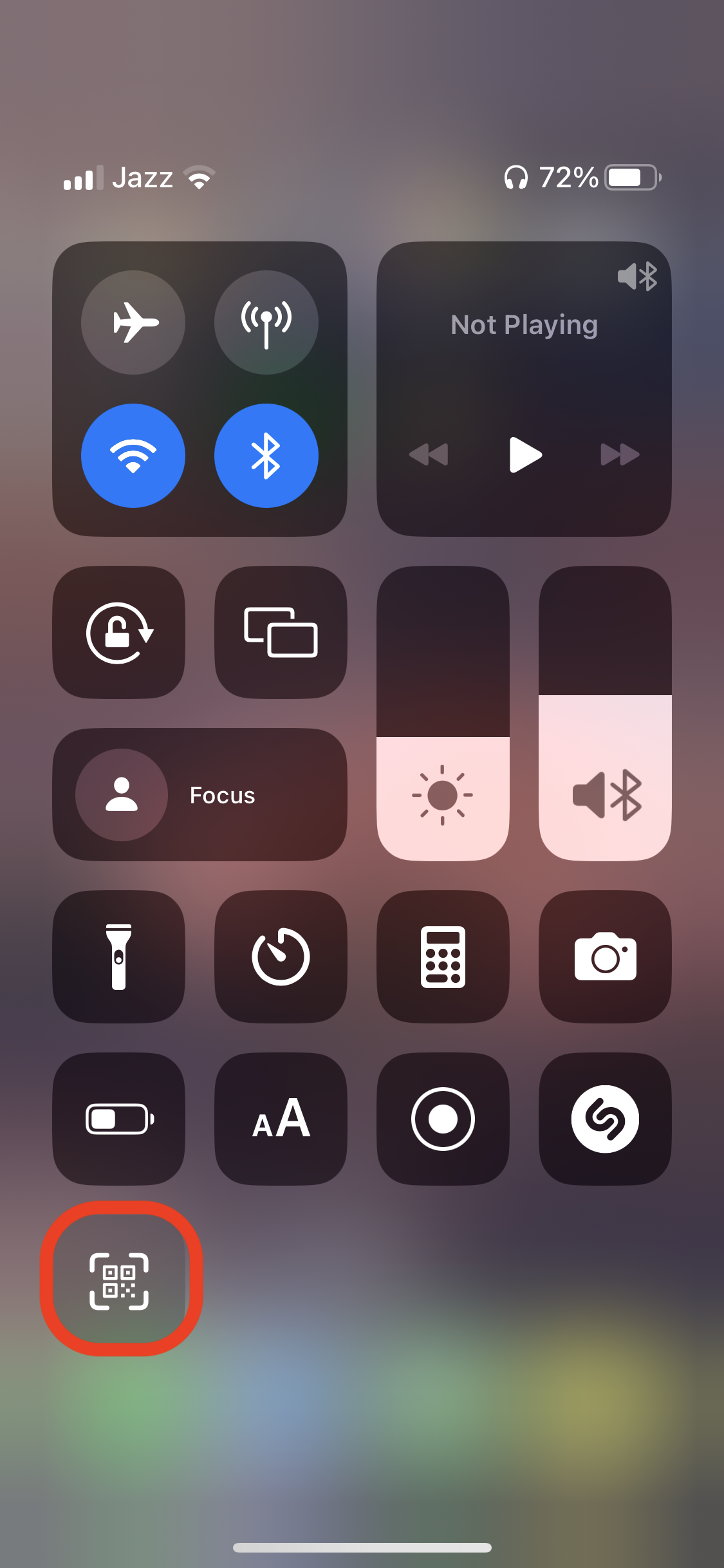
Task: Disable Bluetooth
Action: [x=266, y=456]
